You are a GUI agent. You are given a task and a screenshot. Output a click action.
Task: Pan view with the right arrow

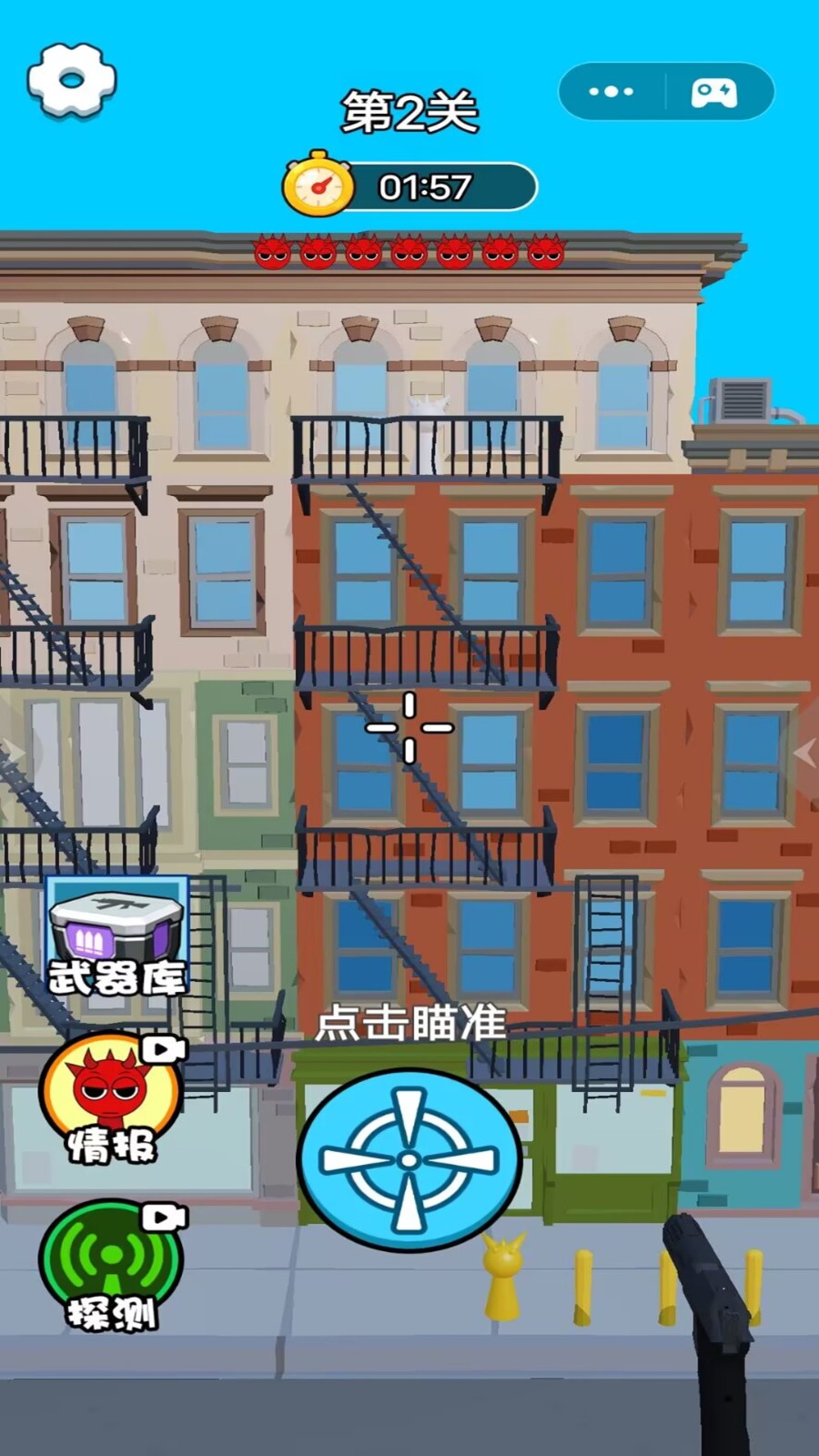tap(804, 753)
